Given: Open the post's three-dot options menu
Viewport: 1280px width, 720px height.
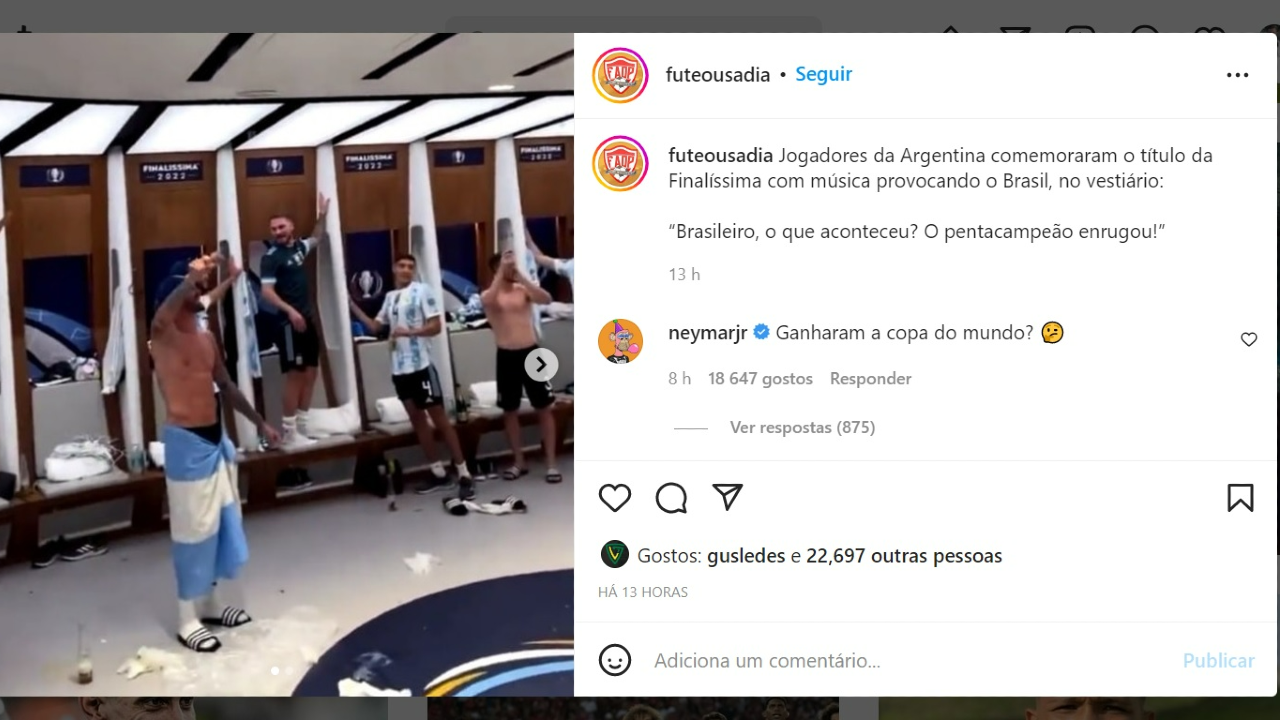Looking at the screenshot, I should (x=1237, y=75).
